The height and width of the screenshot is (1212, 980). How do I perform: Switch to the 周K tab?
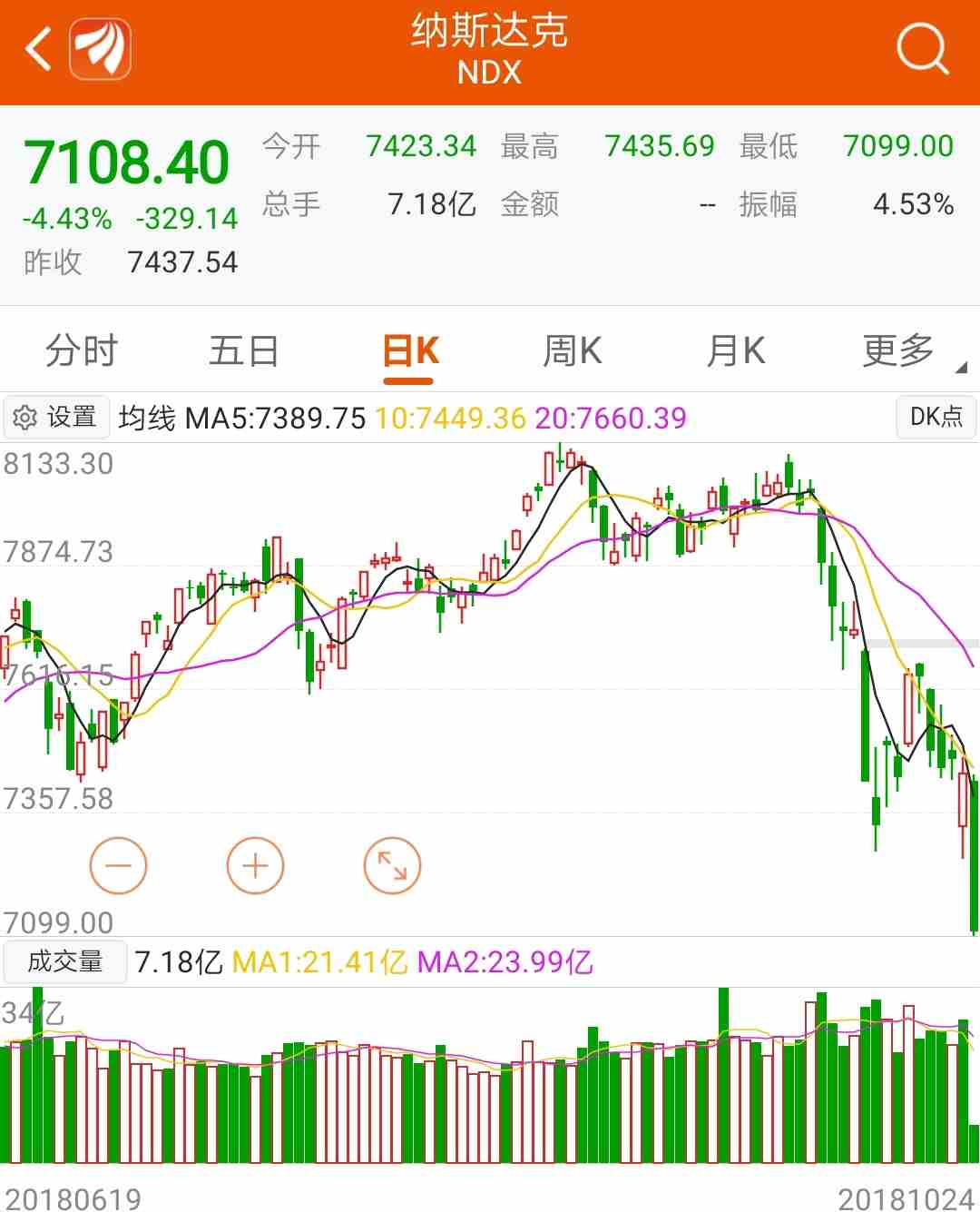tap(572, 350)
